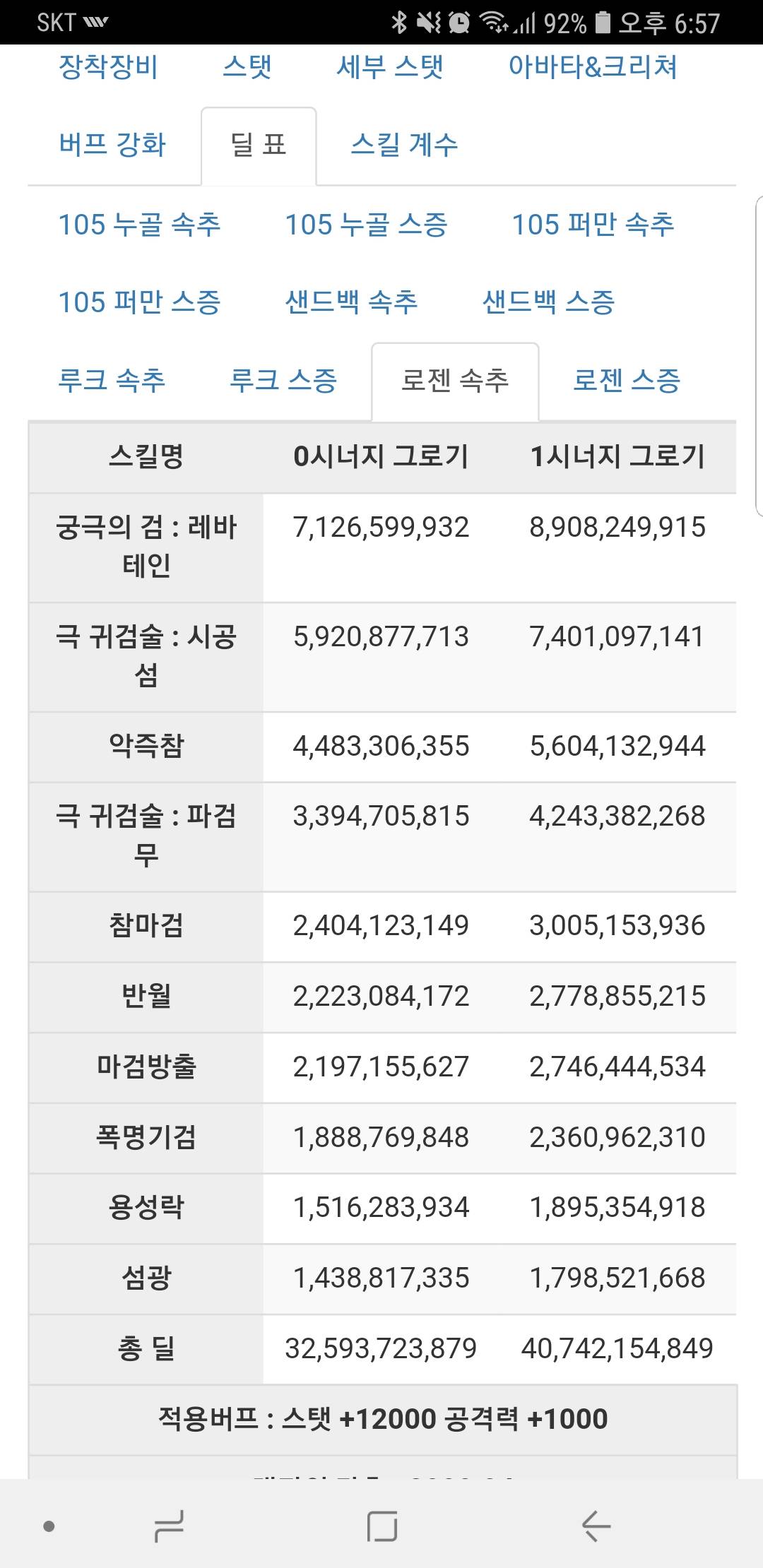Switch to 105 누골 스증
Screen dimensions: 763x1568
pyautogui.click(x=366, y=225)
